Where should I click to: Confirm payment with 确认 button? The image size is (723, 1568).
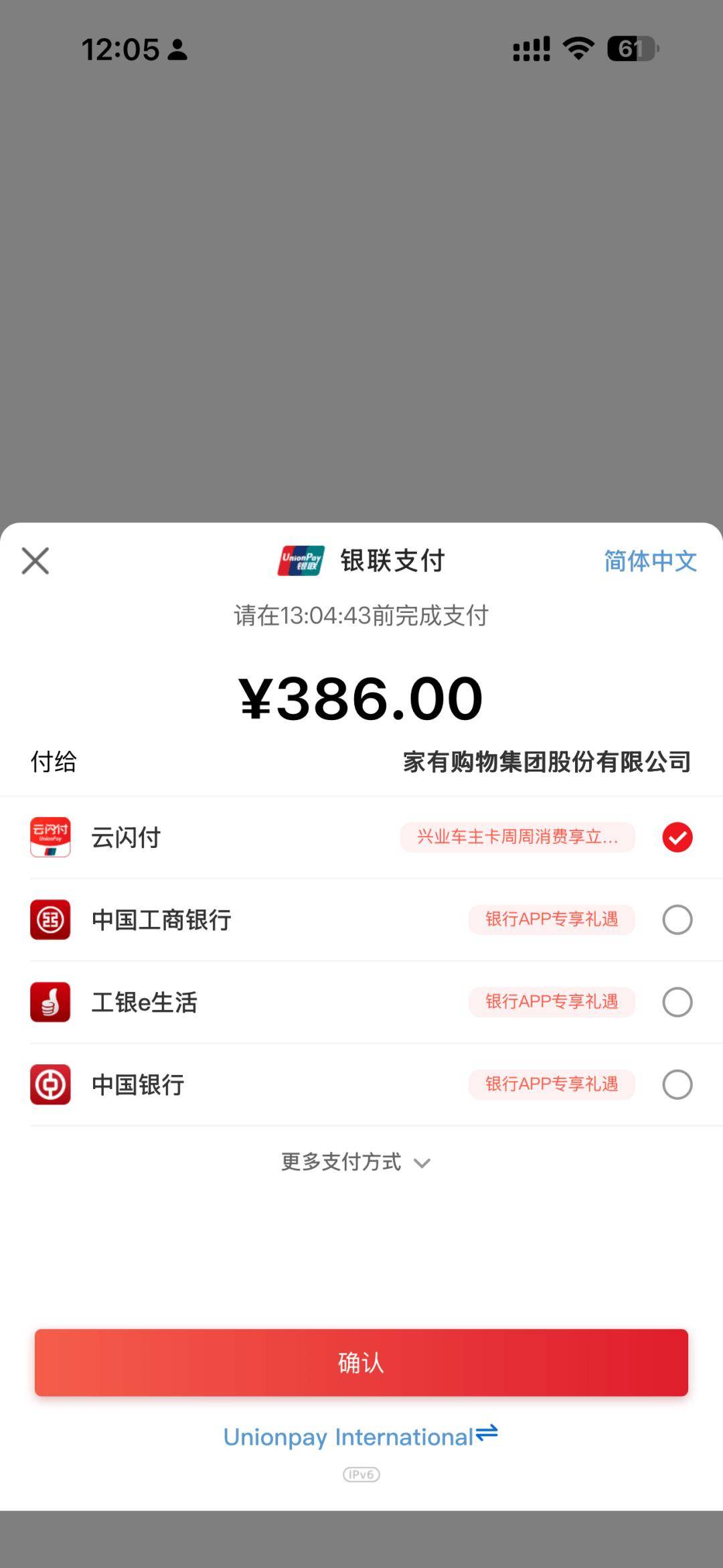361,1363
